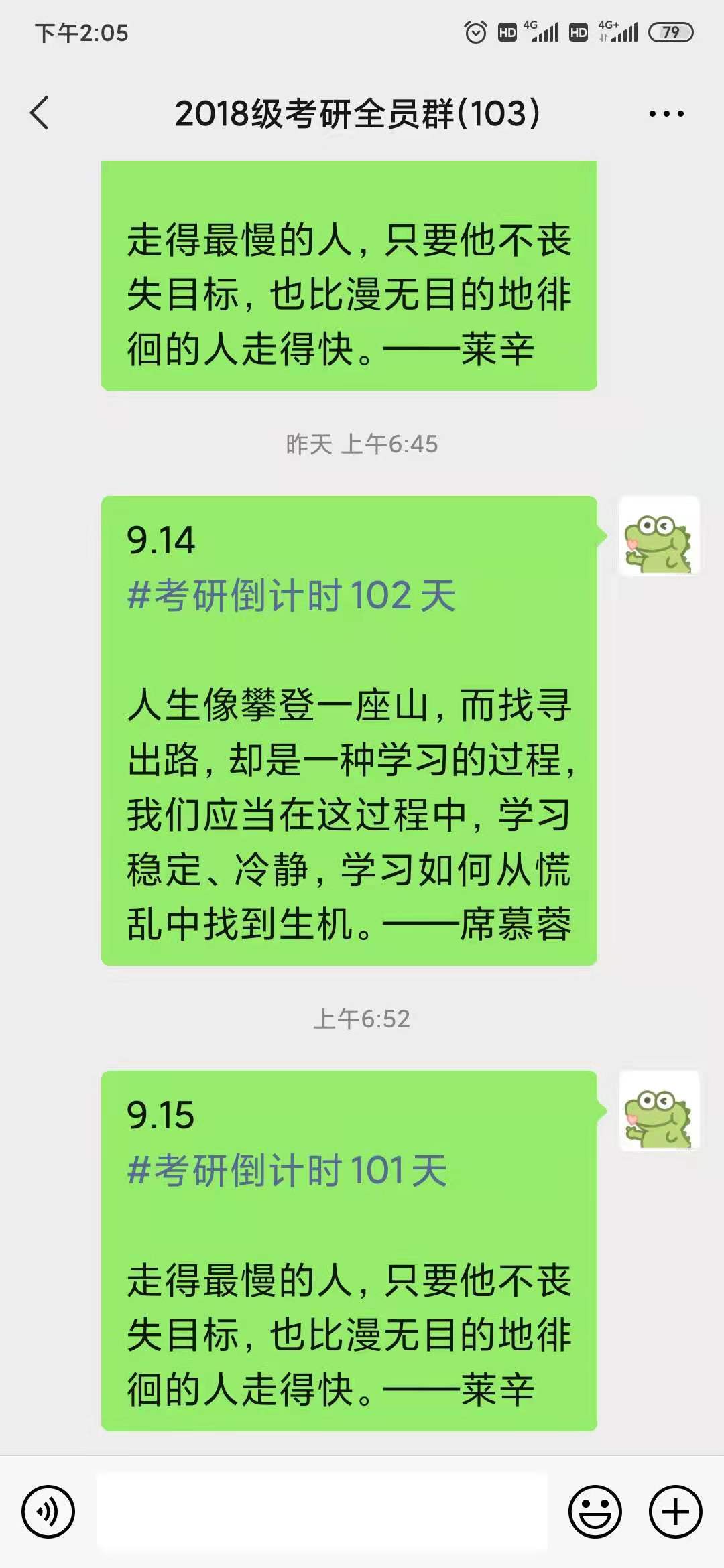Tap the avatar beside the 9.15 message

coord(658,1111)
